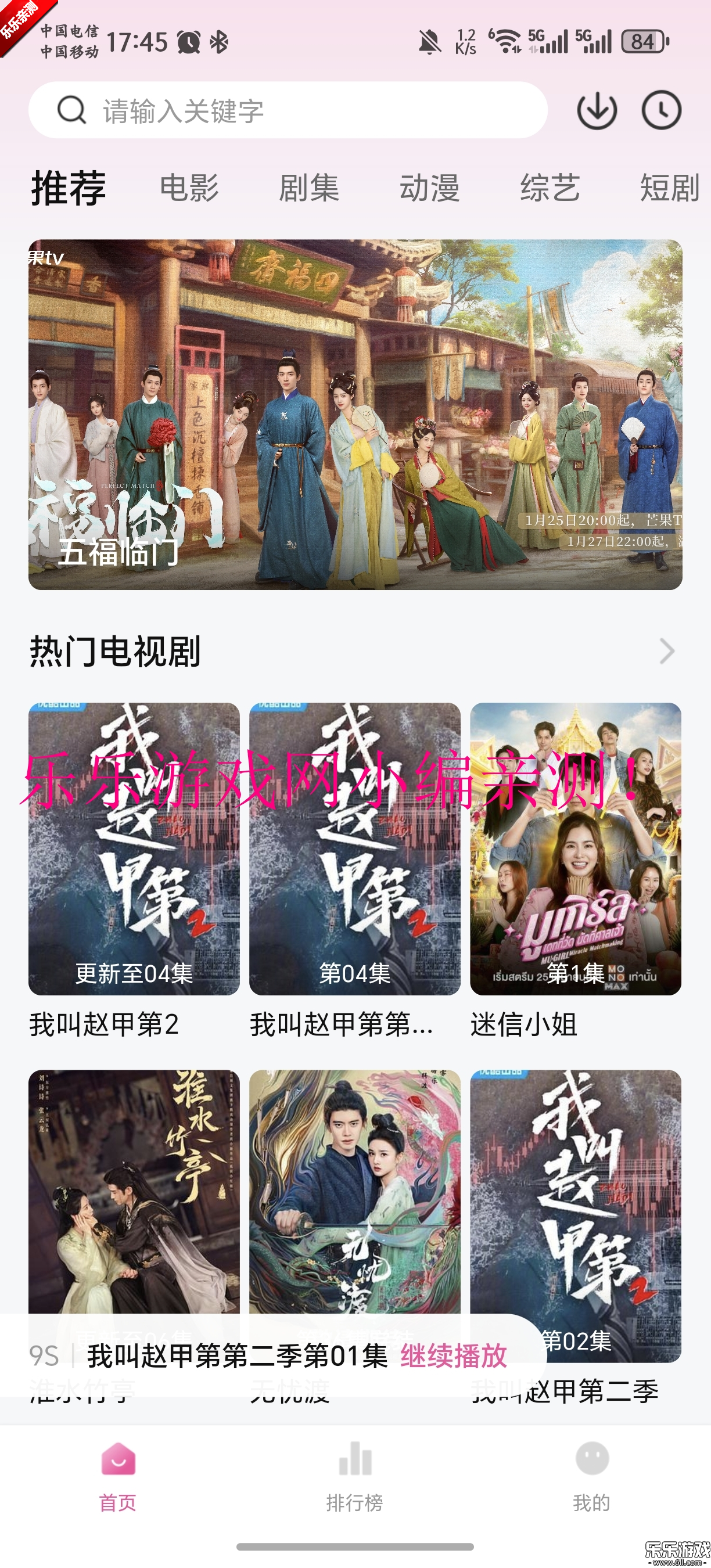Open the 五福临门 banner
The height and width of the screenshot is (1568, 711).
(355, 414)
